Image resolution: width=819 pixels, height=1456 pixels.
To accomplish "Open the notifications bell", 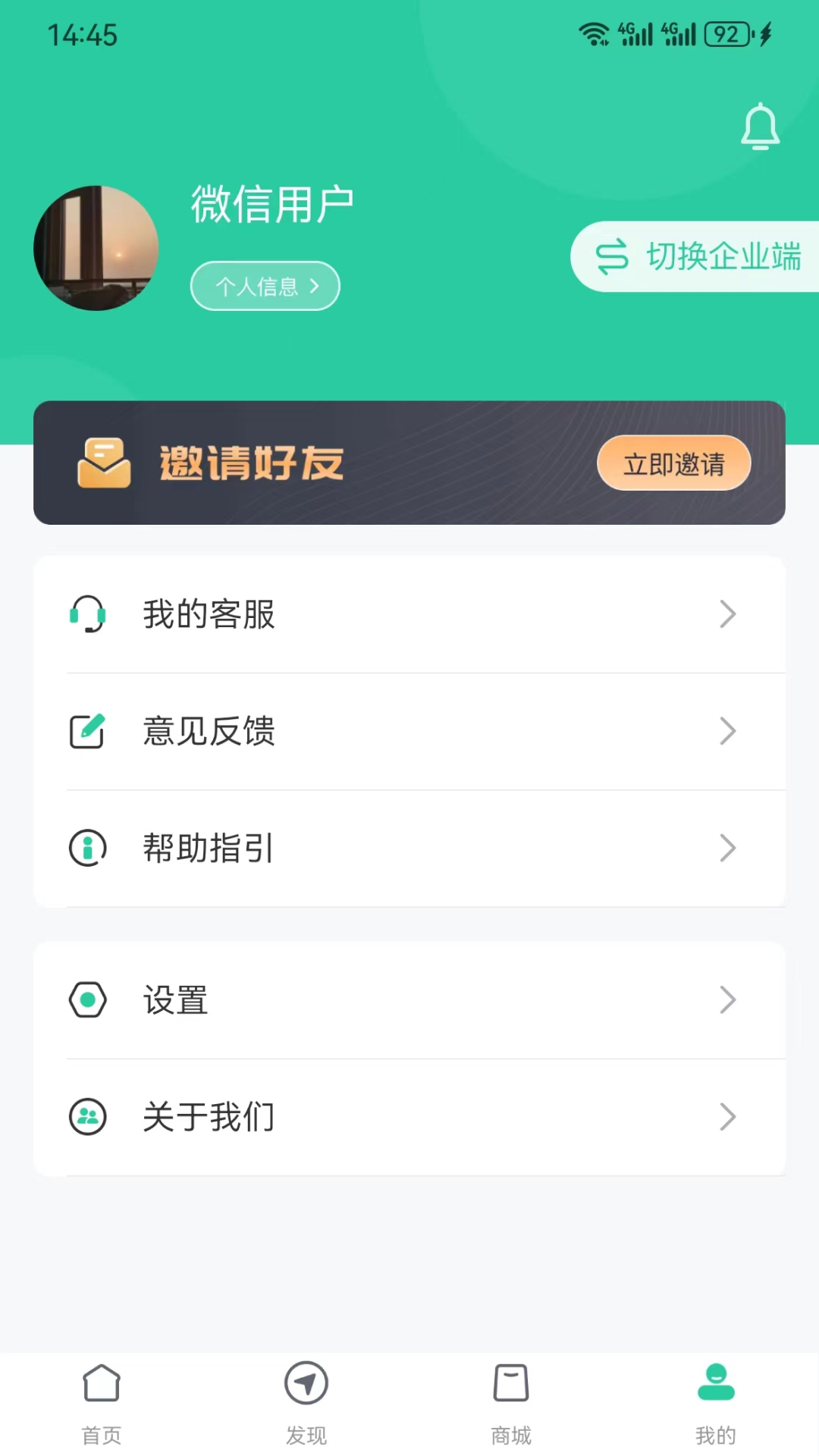I will click(760, 127).
